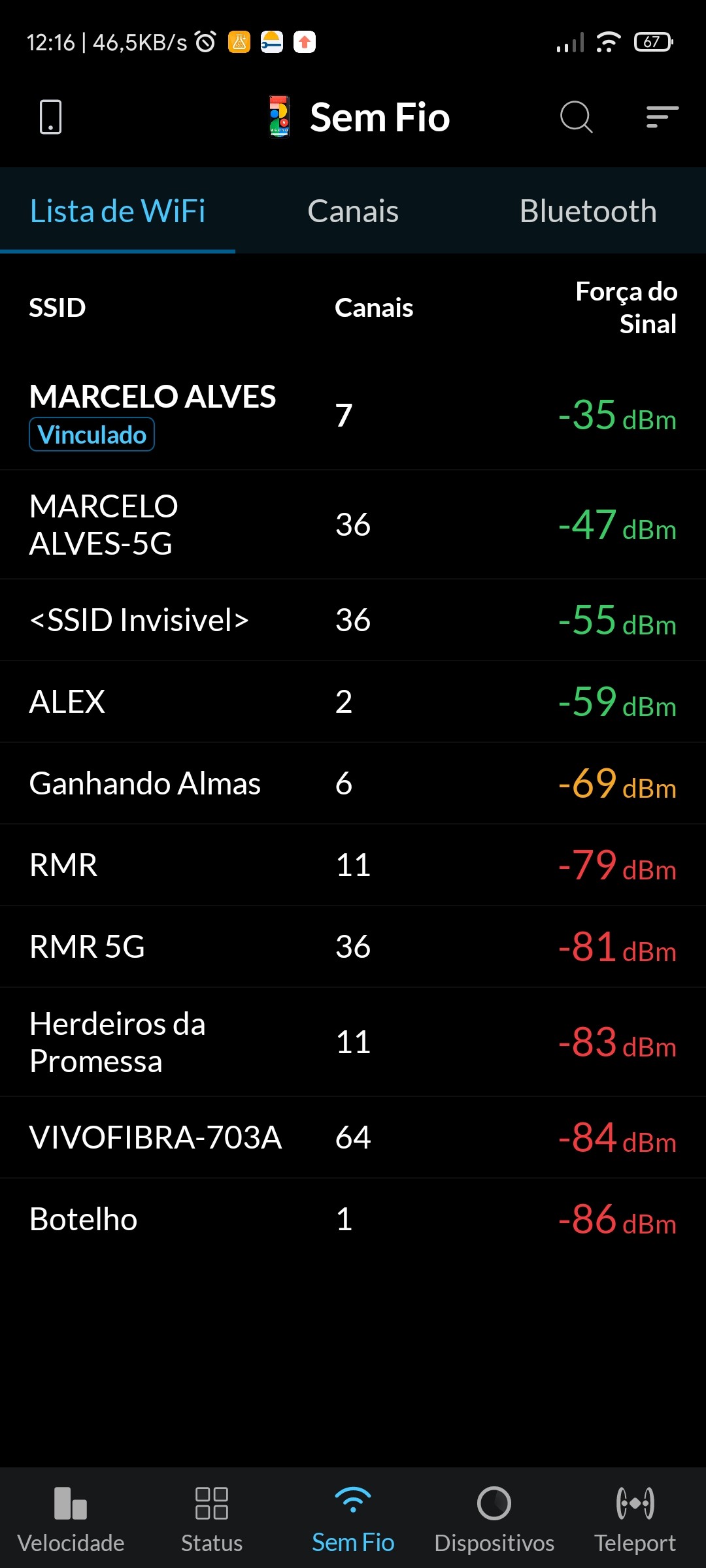
Task: Select the Lista de WiFi tab
Action: 118,211
